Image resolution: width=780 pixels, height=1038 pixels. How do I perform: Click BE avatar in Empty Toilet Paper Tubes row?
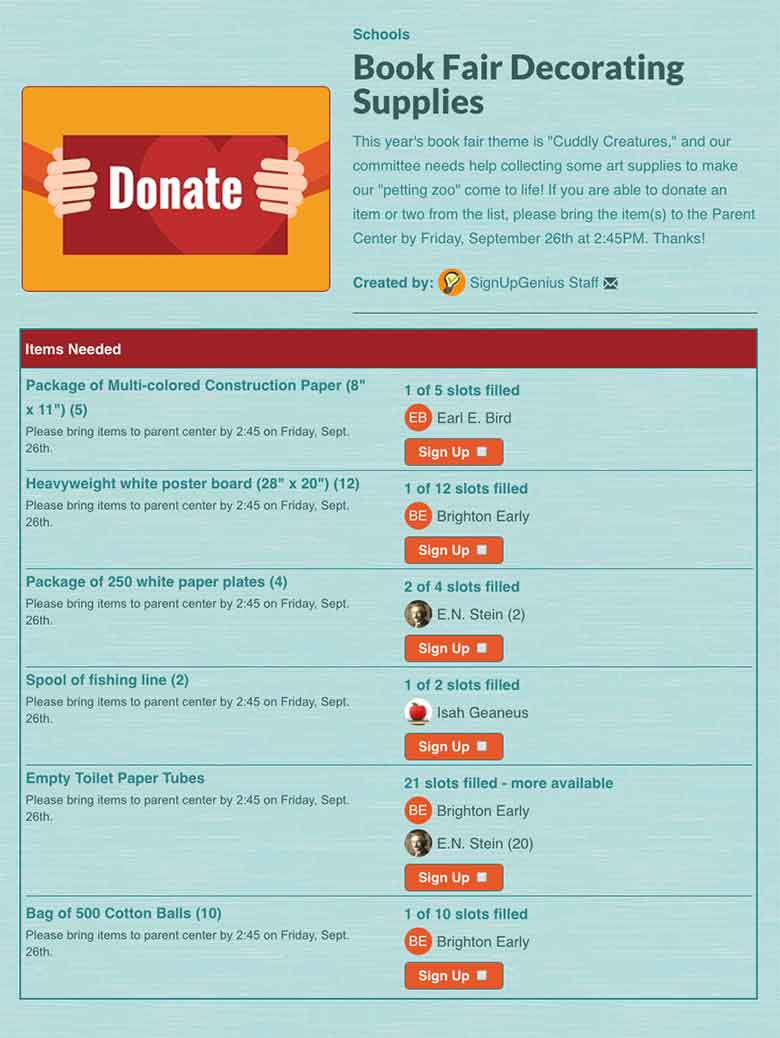tap(417, 811)
